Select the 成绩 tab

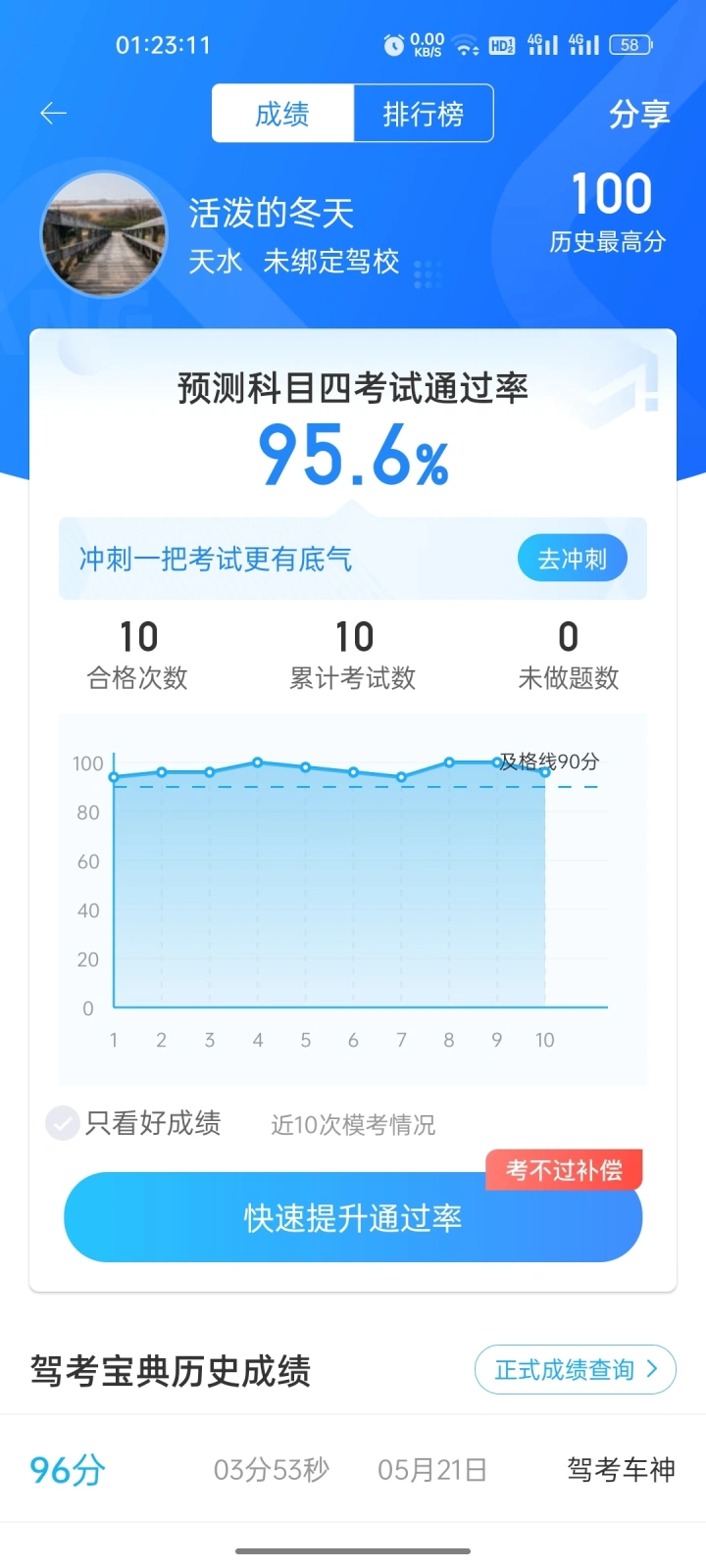point(282,114)
